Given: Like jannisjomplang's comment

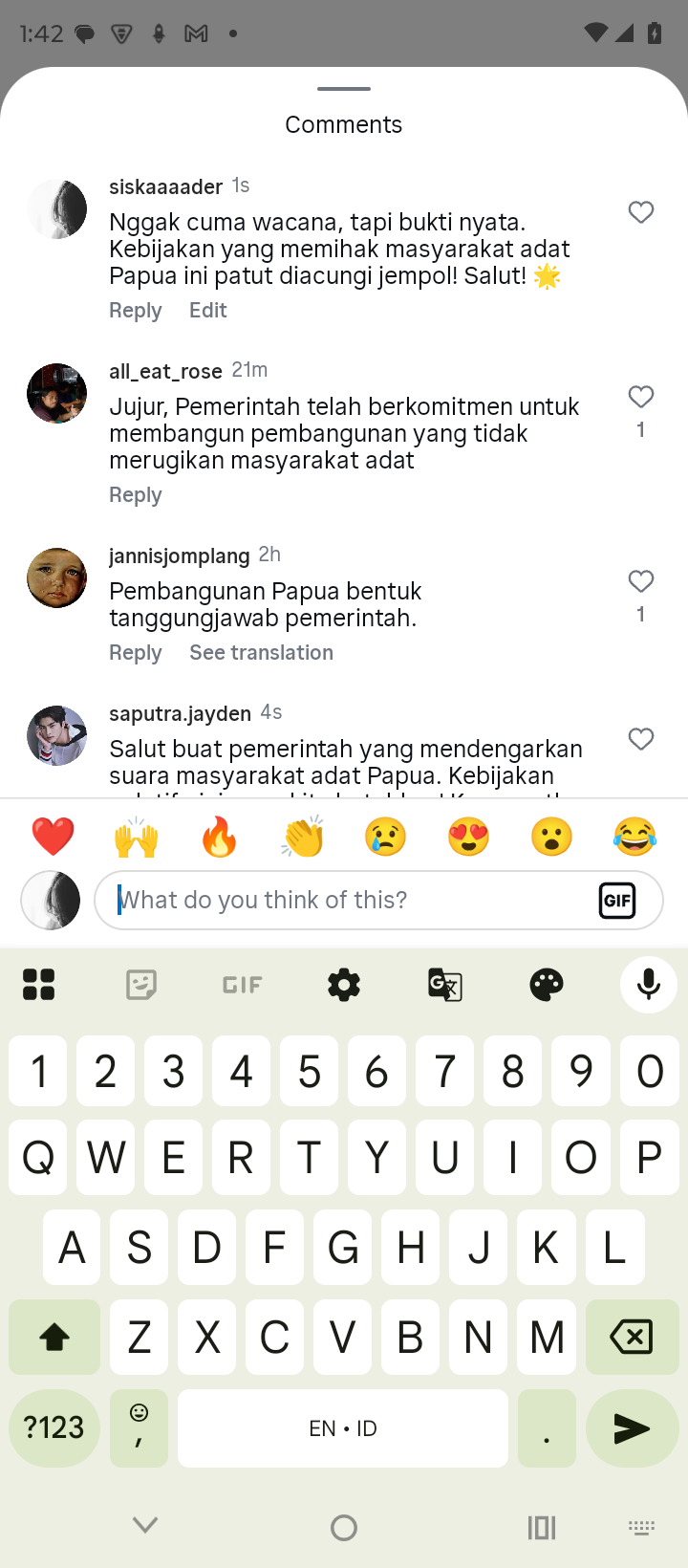Looking at the screenshot, I should (x=641, y=581).
